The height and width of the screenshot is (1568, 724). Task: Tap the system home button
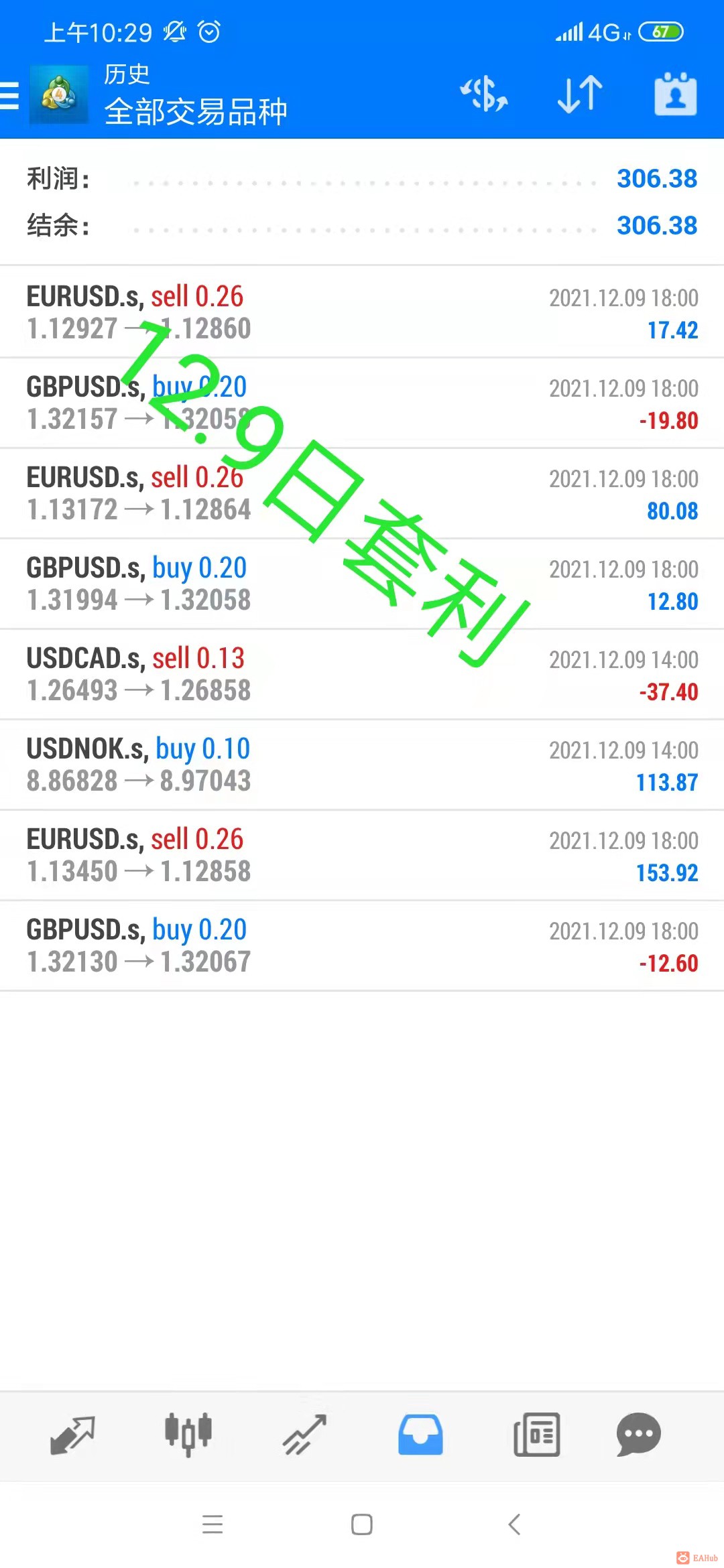tap(362, 1524)
